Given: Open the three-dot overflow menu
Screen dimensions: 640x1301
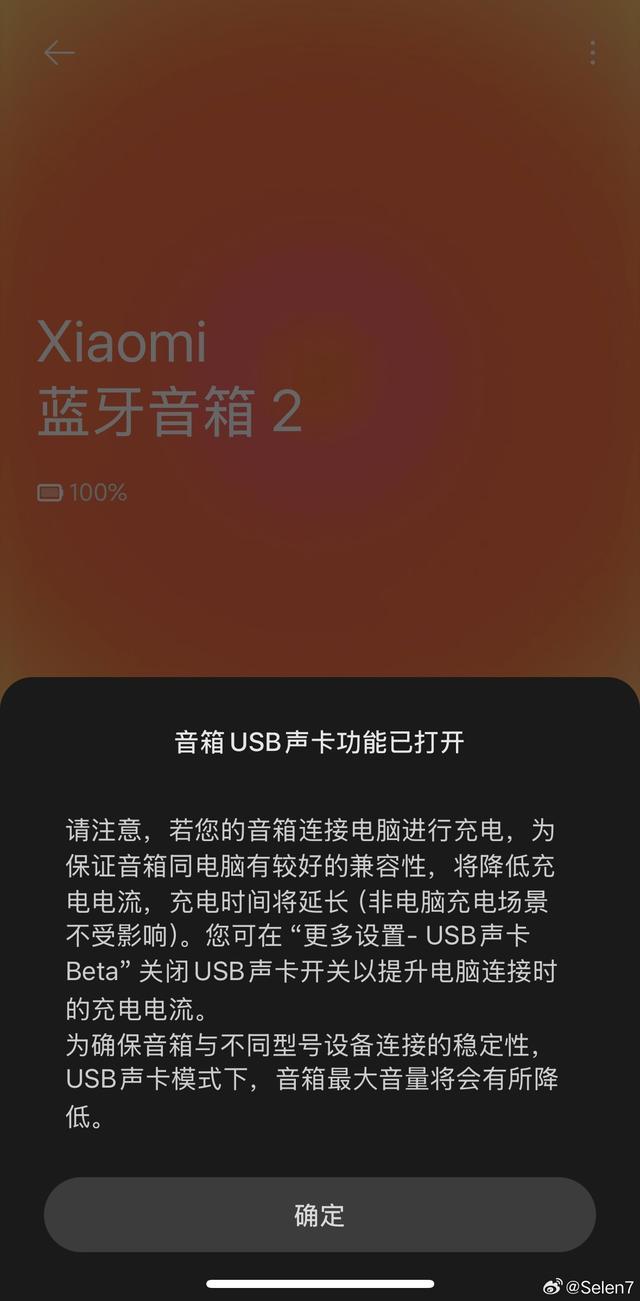Looking at the screenshot, I should (593, 53).
